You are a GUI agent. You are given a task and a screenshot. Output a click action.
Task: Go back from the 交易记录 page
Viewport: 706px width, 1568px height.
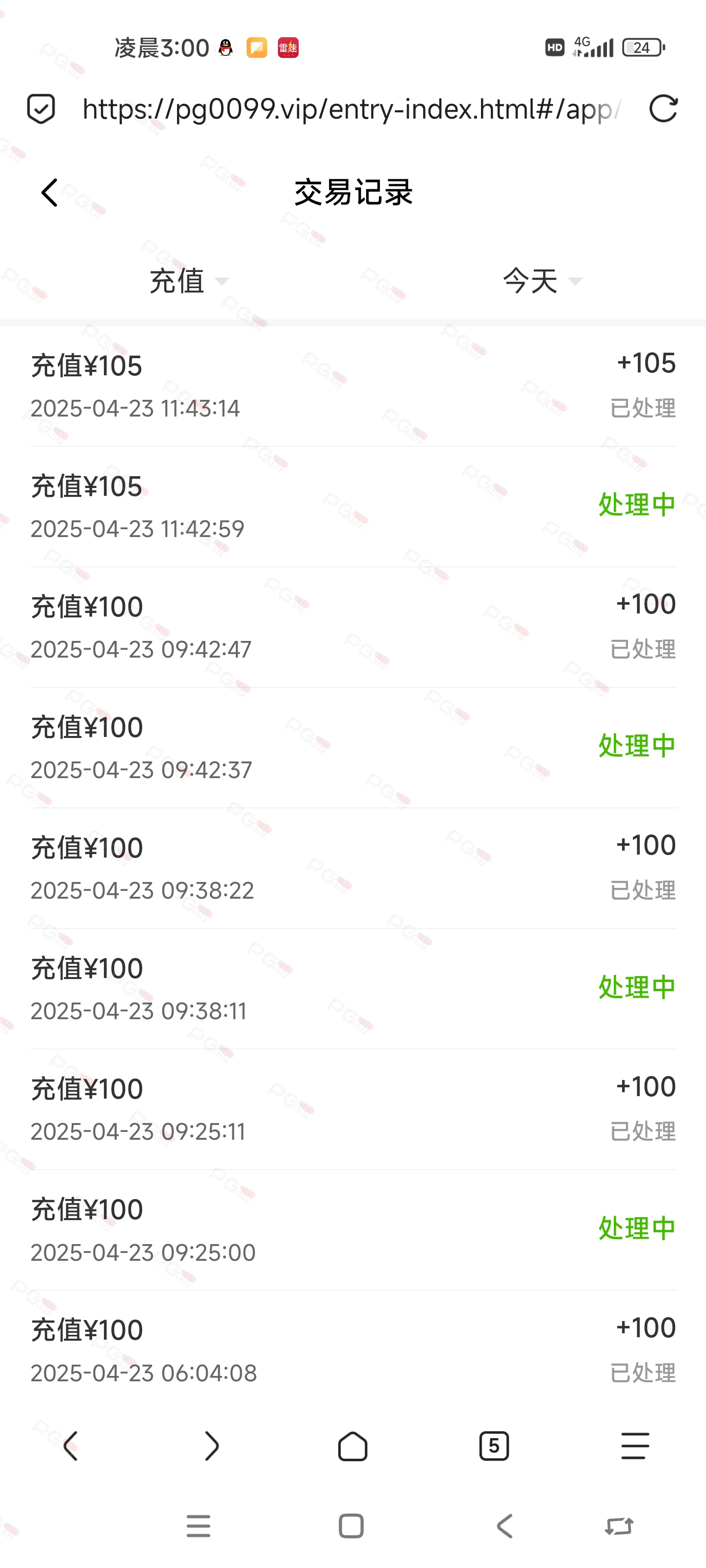pyautogui.click(x=50, y=193)
